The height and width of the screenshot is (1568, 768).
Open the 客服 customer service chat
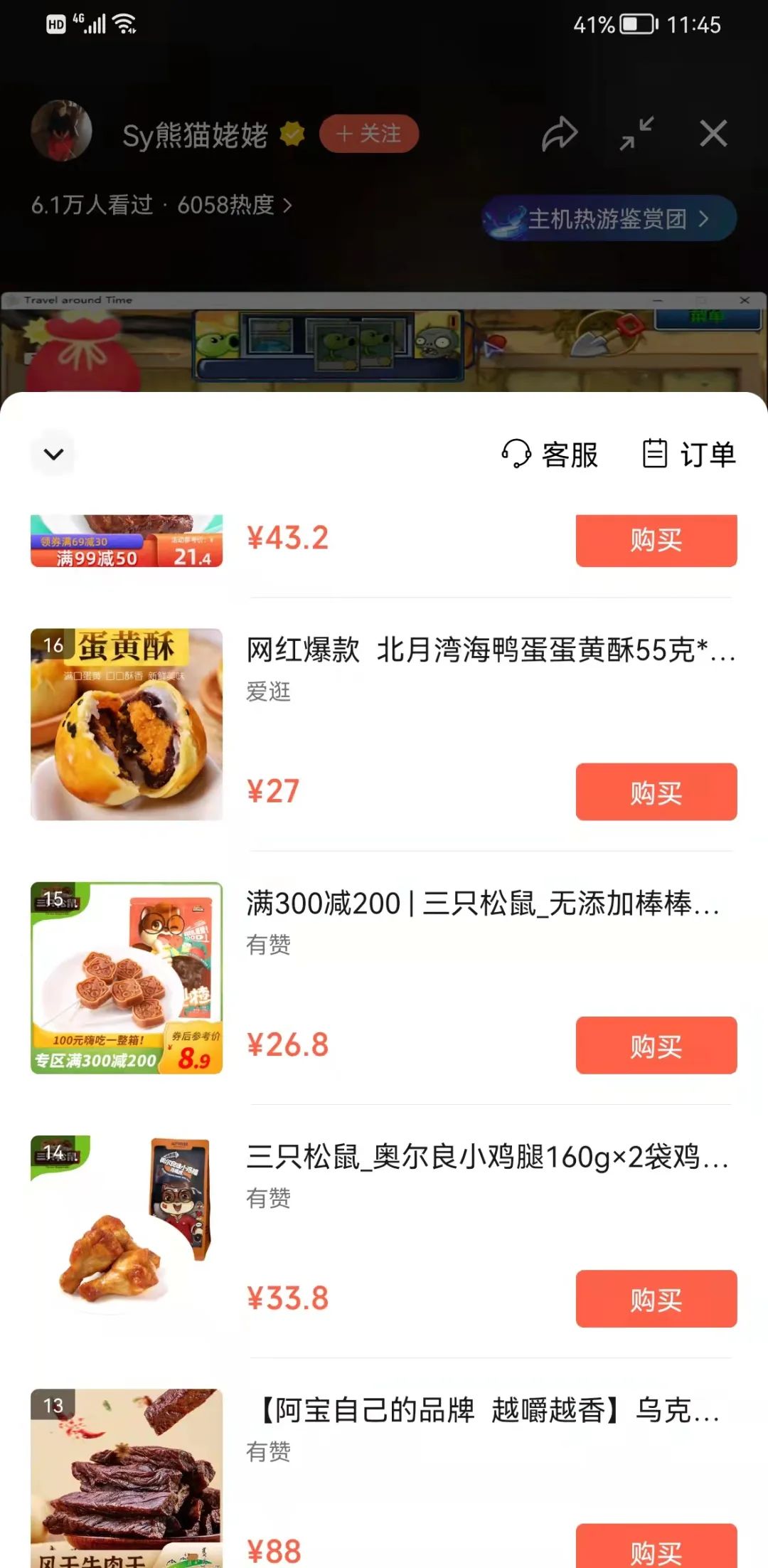coord(551,455)
